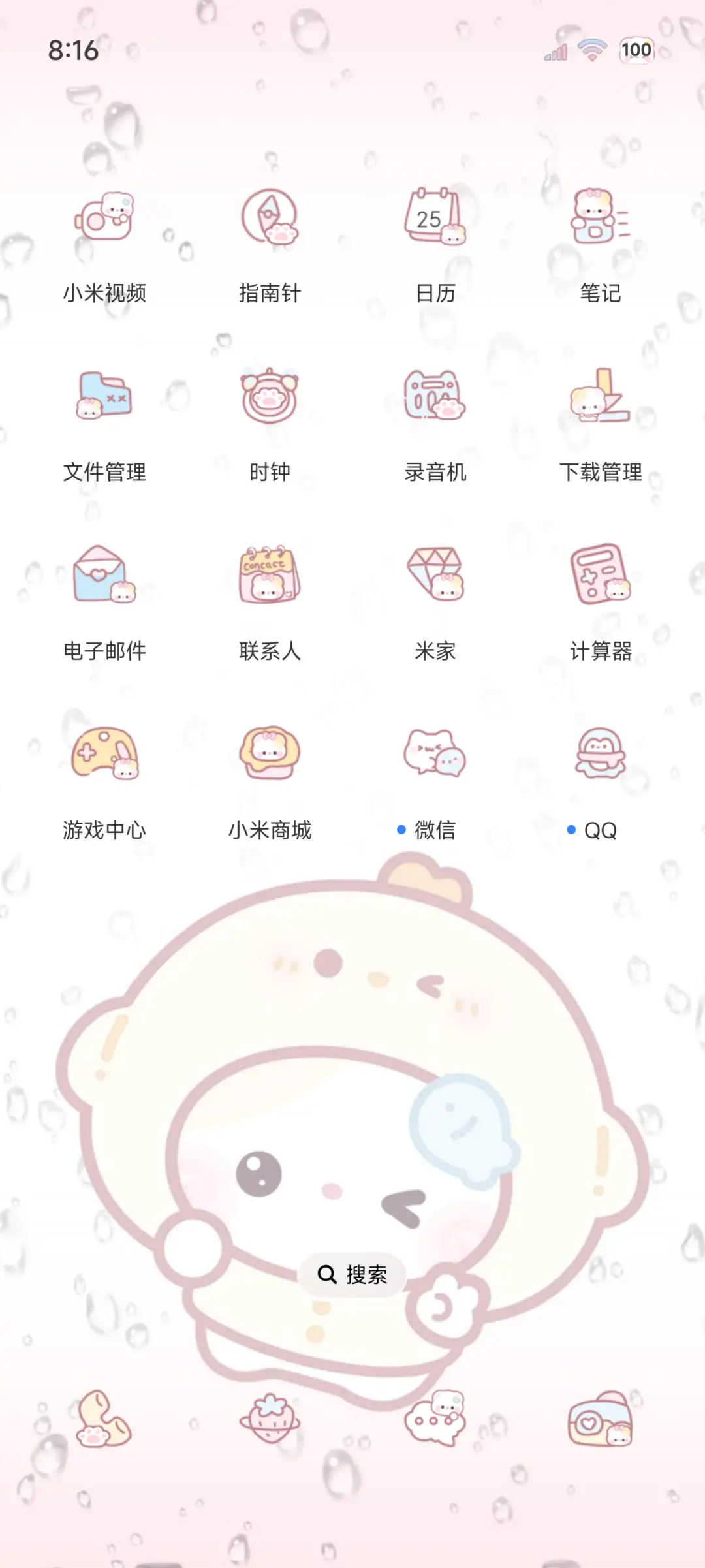This screenshot has height=1568, width=705.
Task: Tap the battery indicator in the status bar
Action: (x=635, y=51)
